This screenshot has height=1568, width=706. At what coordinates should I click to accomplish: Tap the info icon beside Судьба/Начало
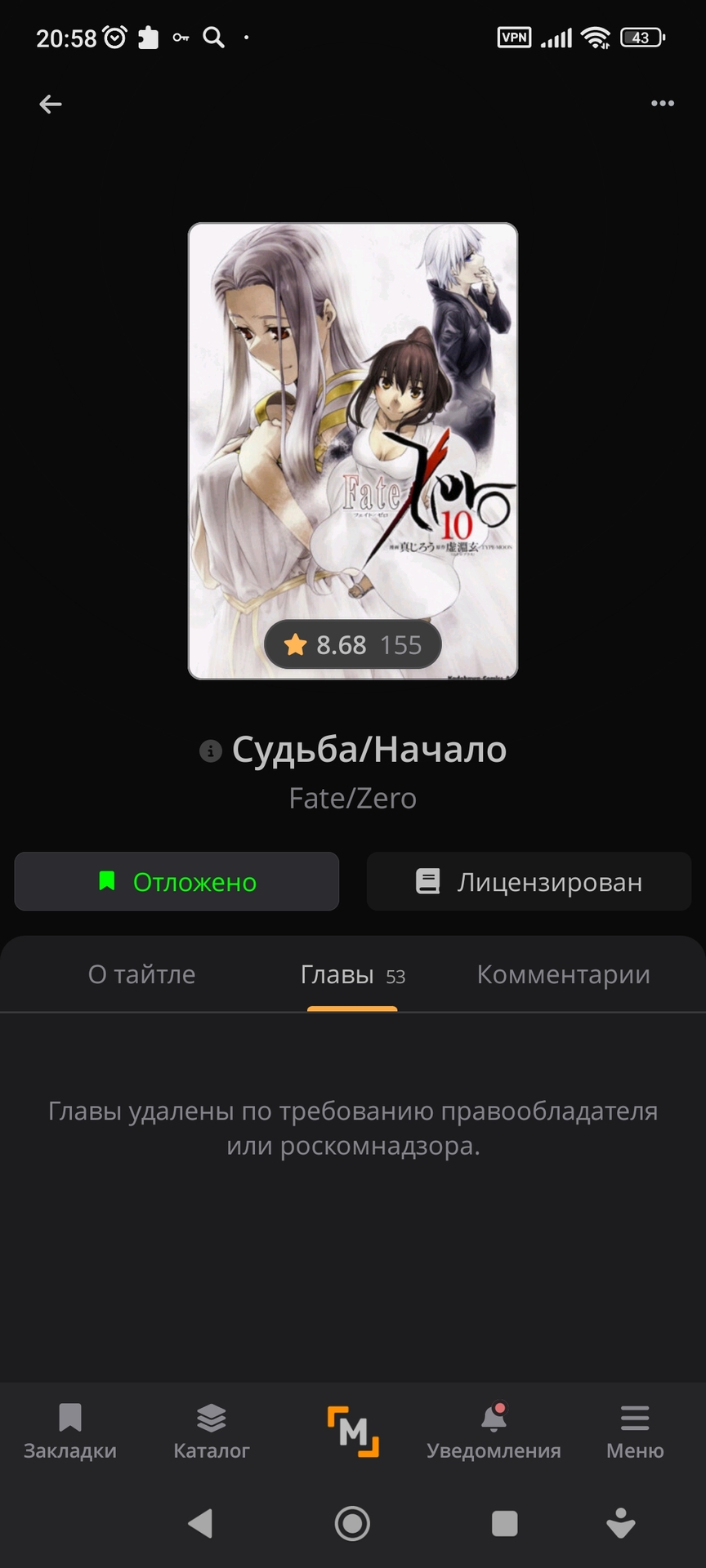pyautogui.click(x=211, y=751)
